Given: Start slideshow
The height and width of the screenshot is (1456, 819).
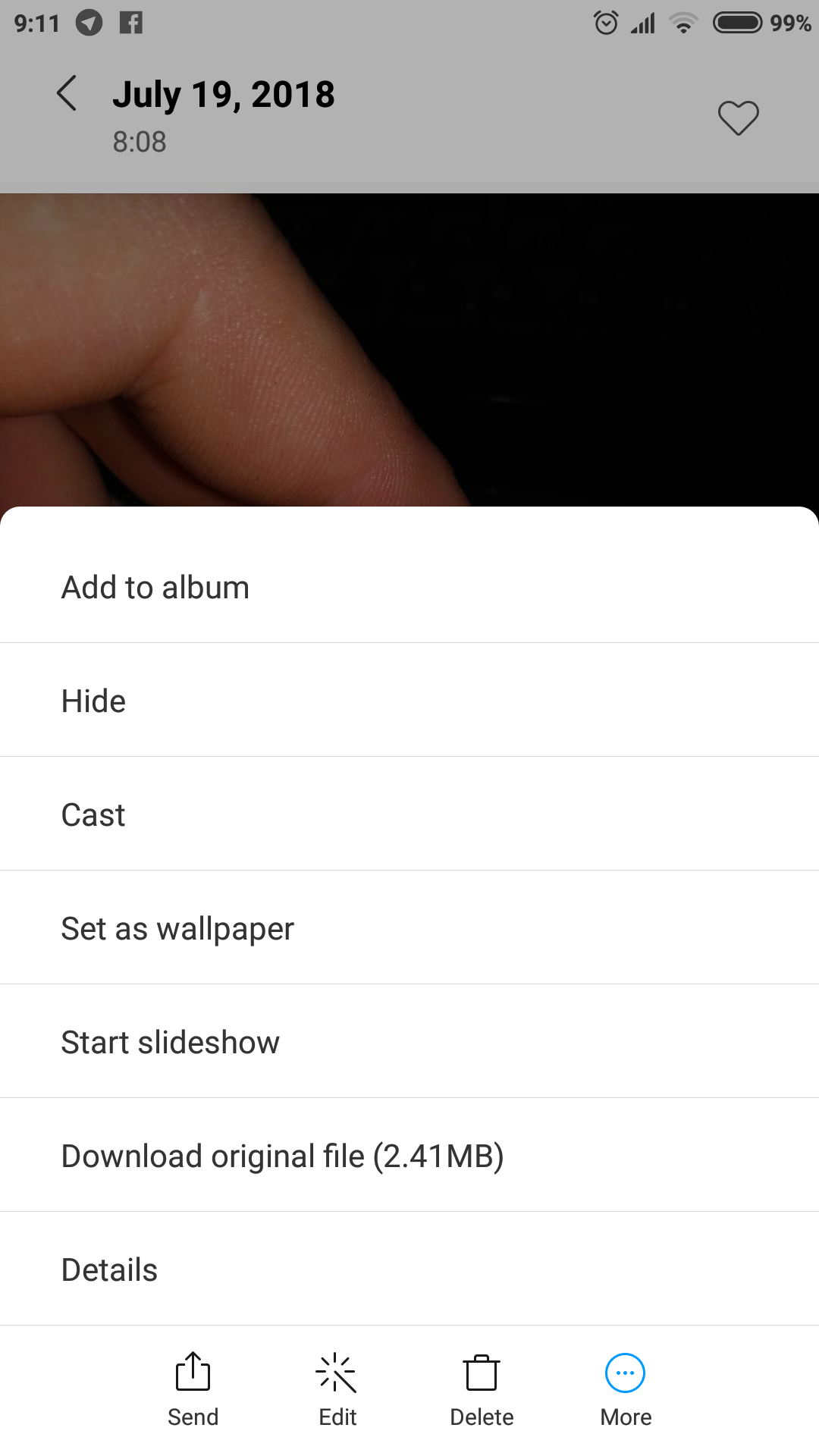Looking at the screenshot, I should 409,1041.
